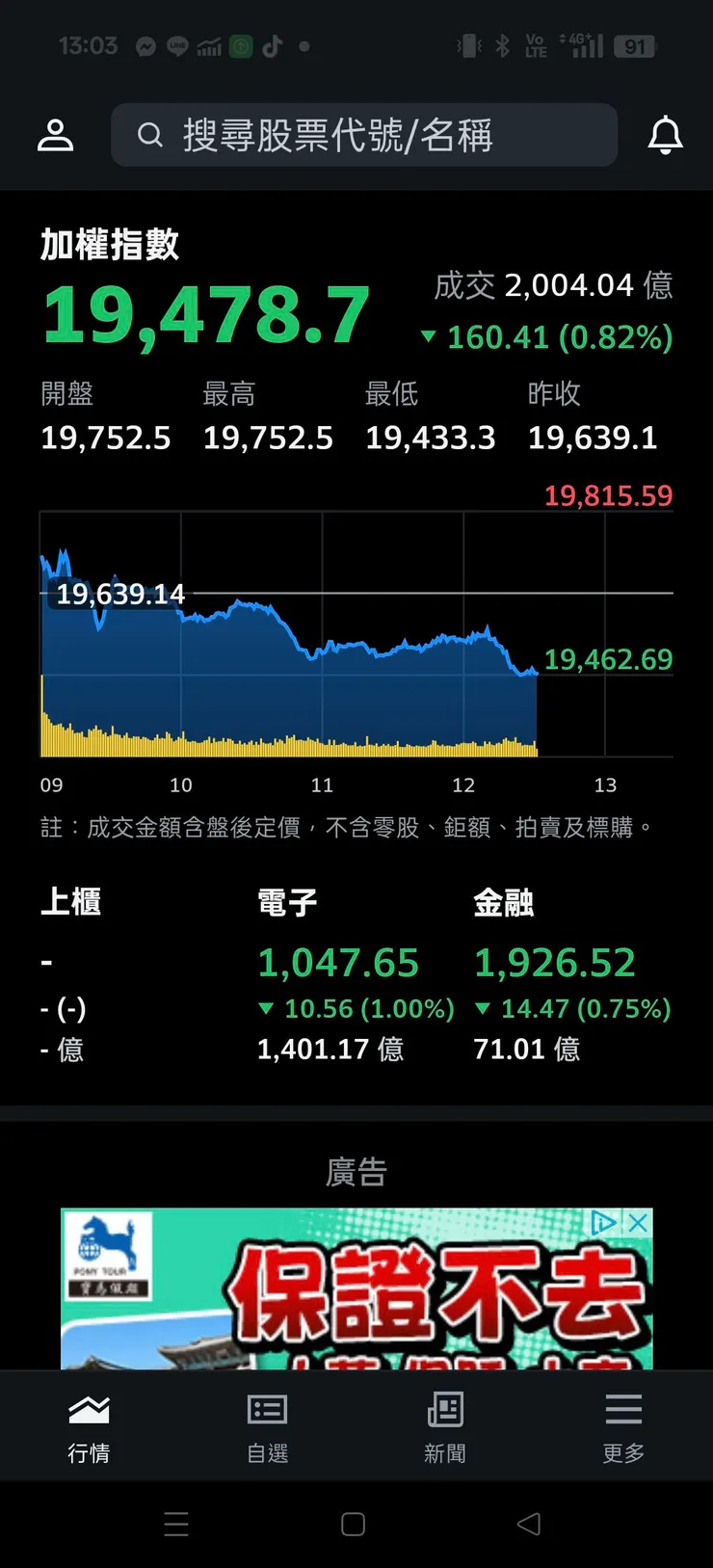This screenshot has width=713, height=1568.
Task: Close the advertisement banner
Action: coord(638,1223)
